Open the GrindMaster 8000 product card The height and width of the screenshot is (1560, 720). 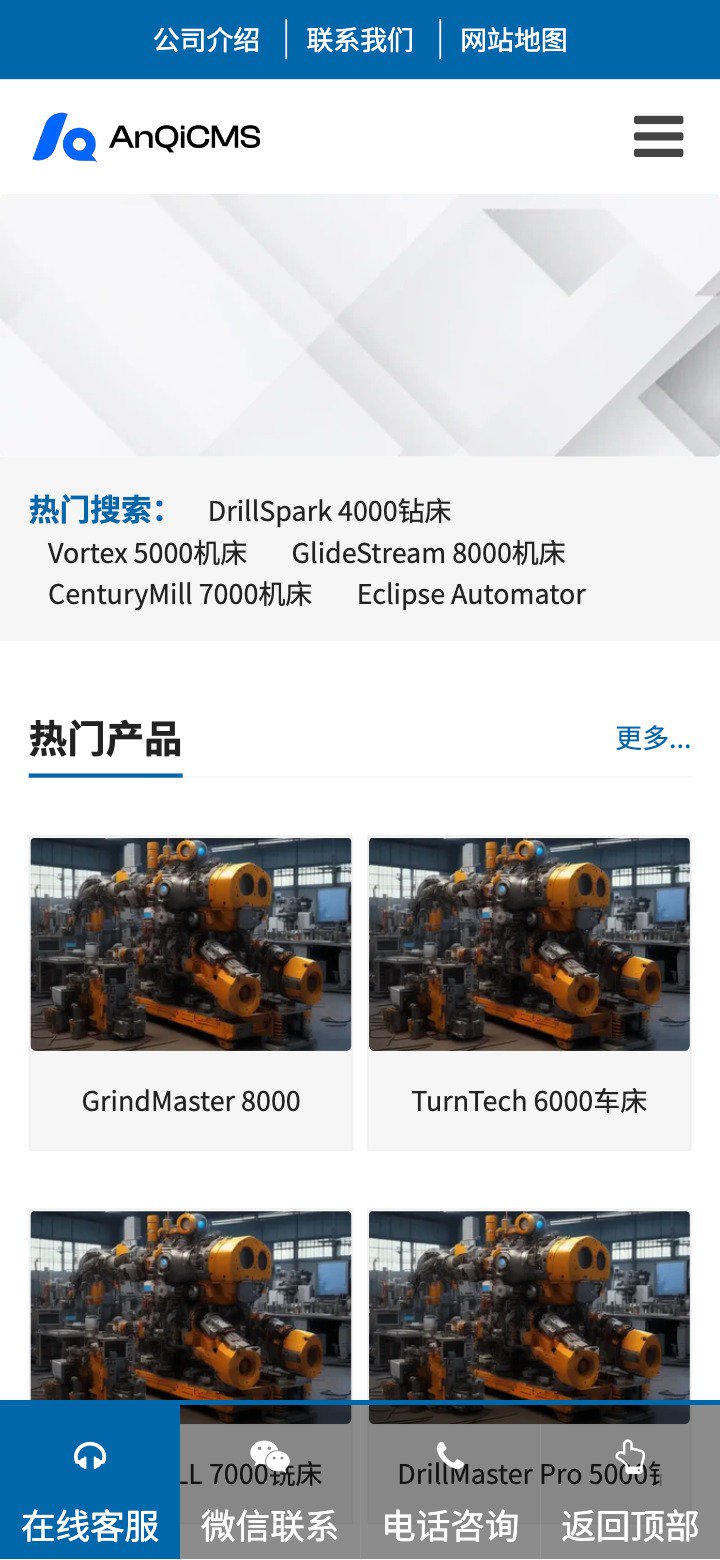[x=191, y=993]
